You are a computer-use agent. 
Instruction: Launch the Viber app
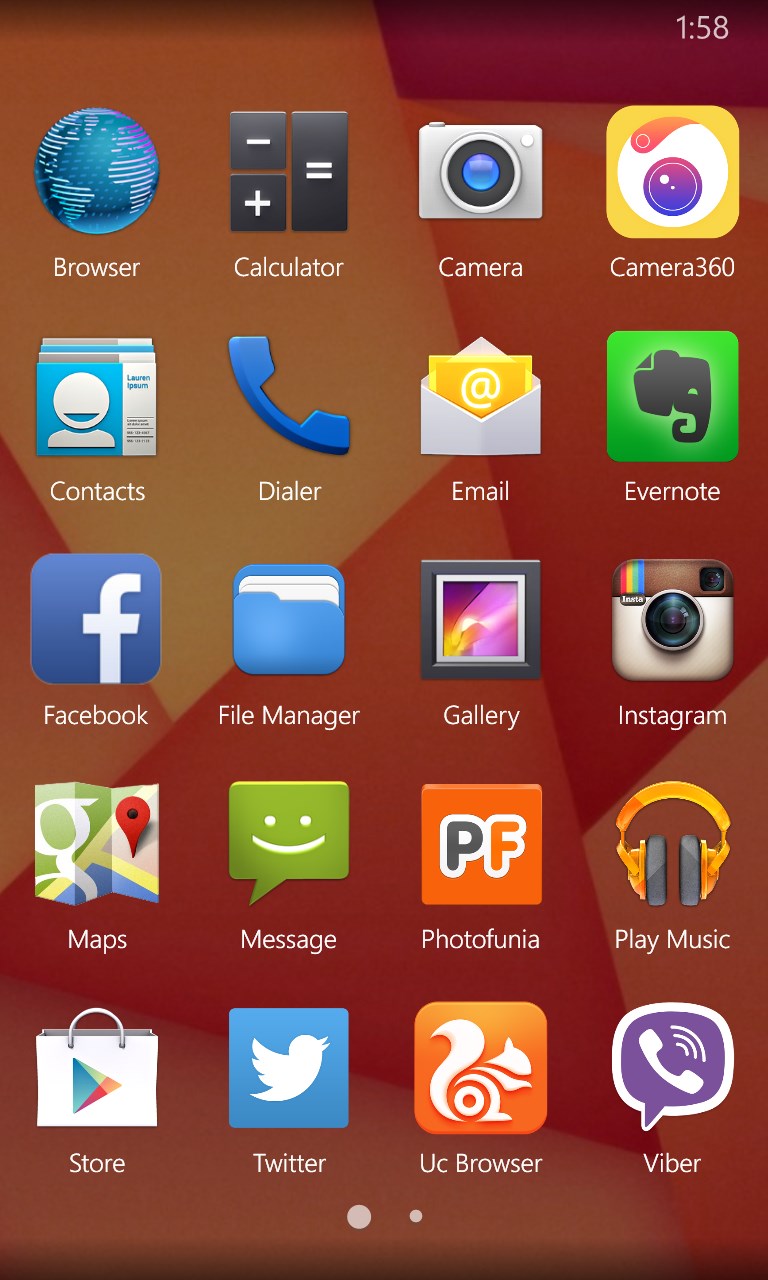pyautogui.click(x=672, y=1068)
